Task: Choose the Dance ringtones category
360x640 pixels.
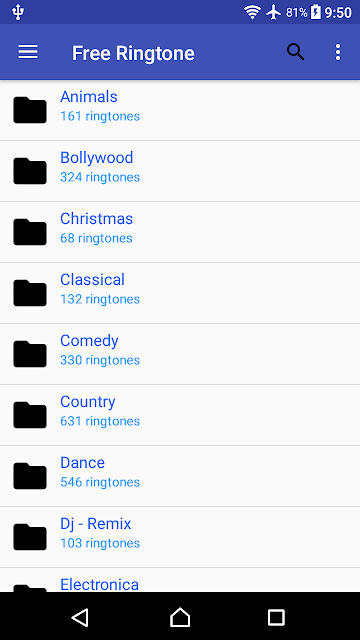Action: click(x=180, y=476)
